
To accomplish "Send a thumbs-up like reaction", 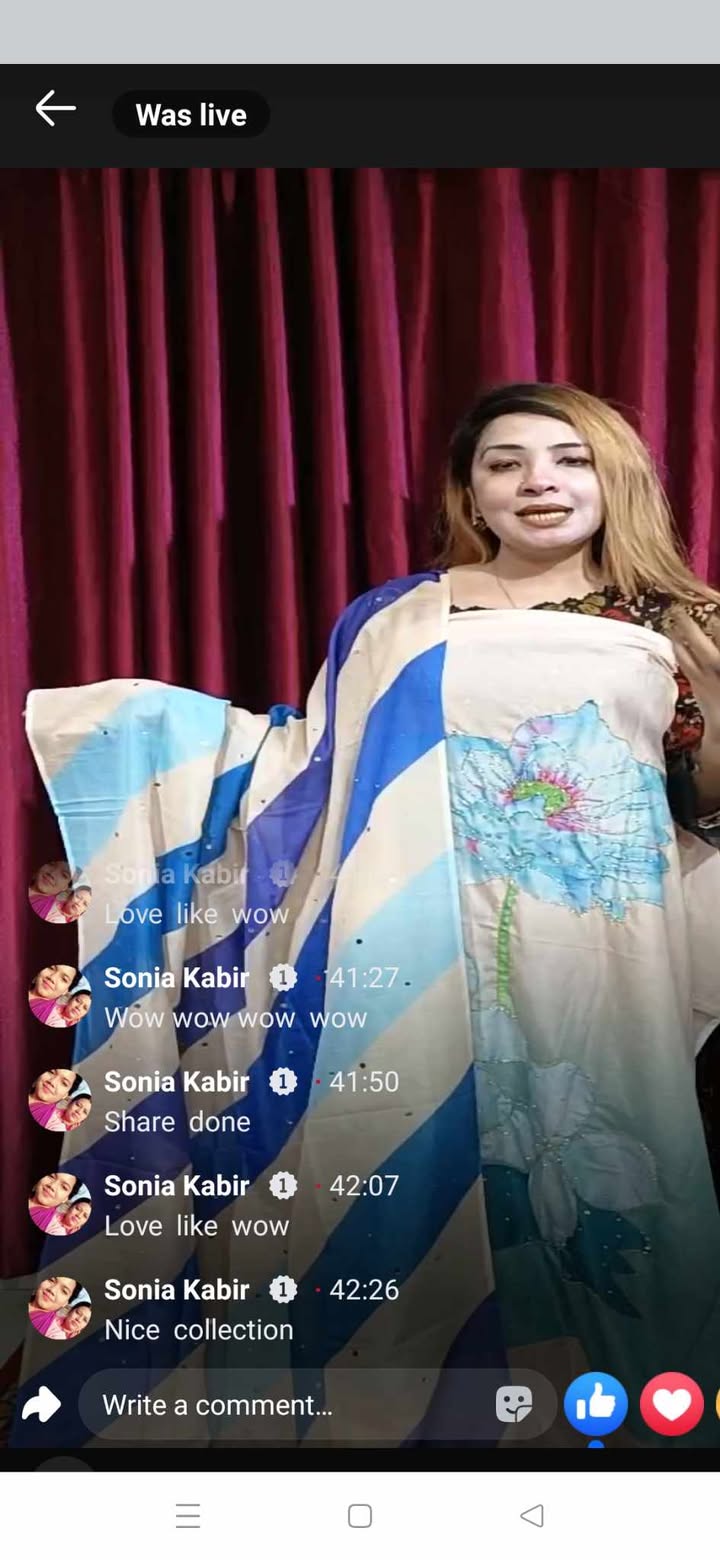I will click(596, 1404).
